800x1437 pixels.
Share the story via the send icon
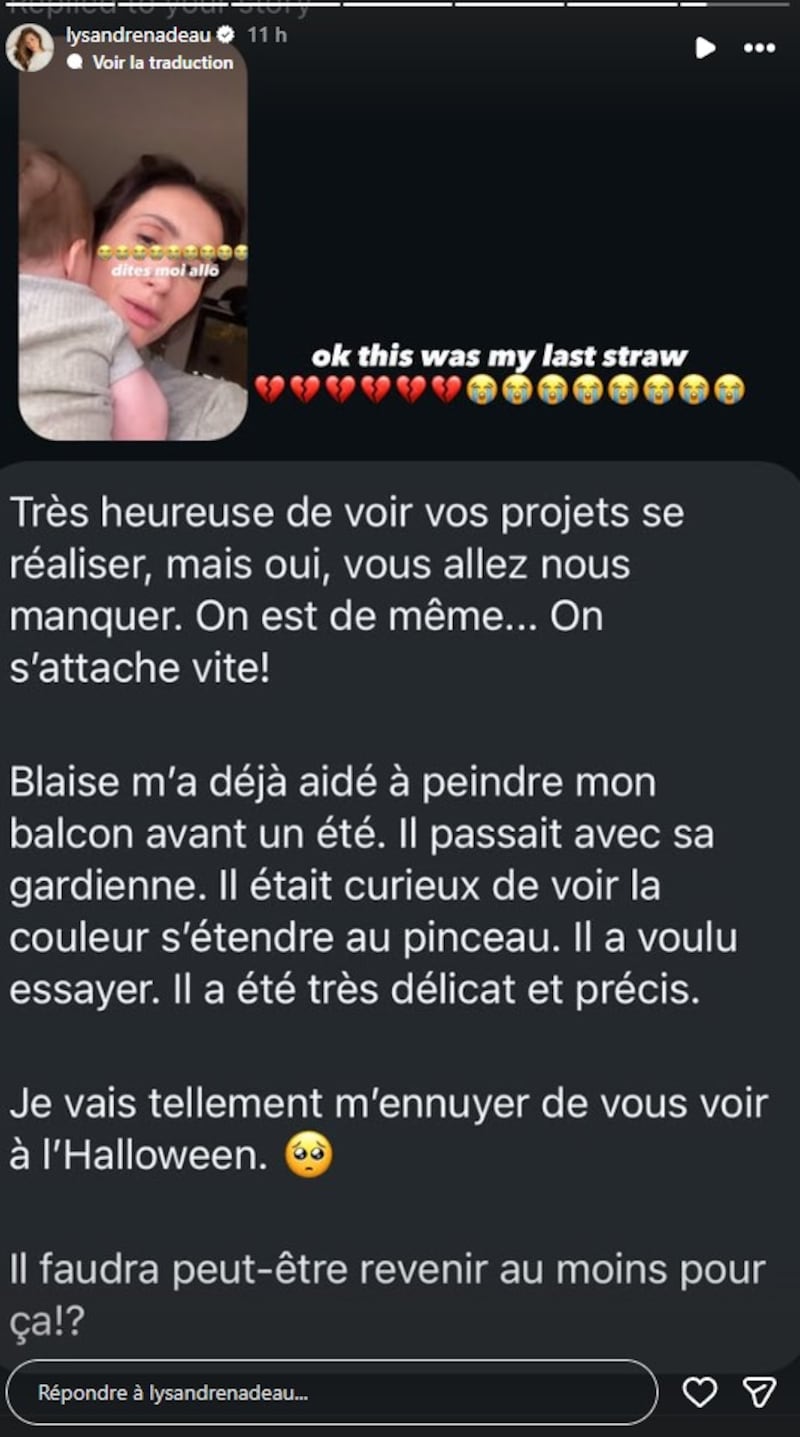click(759, 1392)
